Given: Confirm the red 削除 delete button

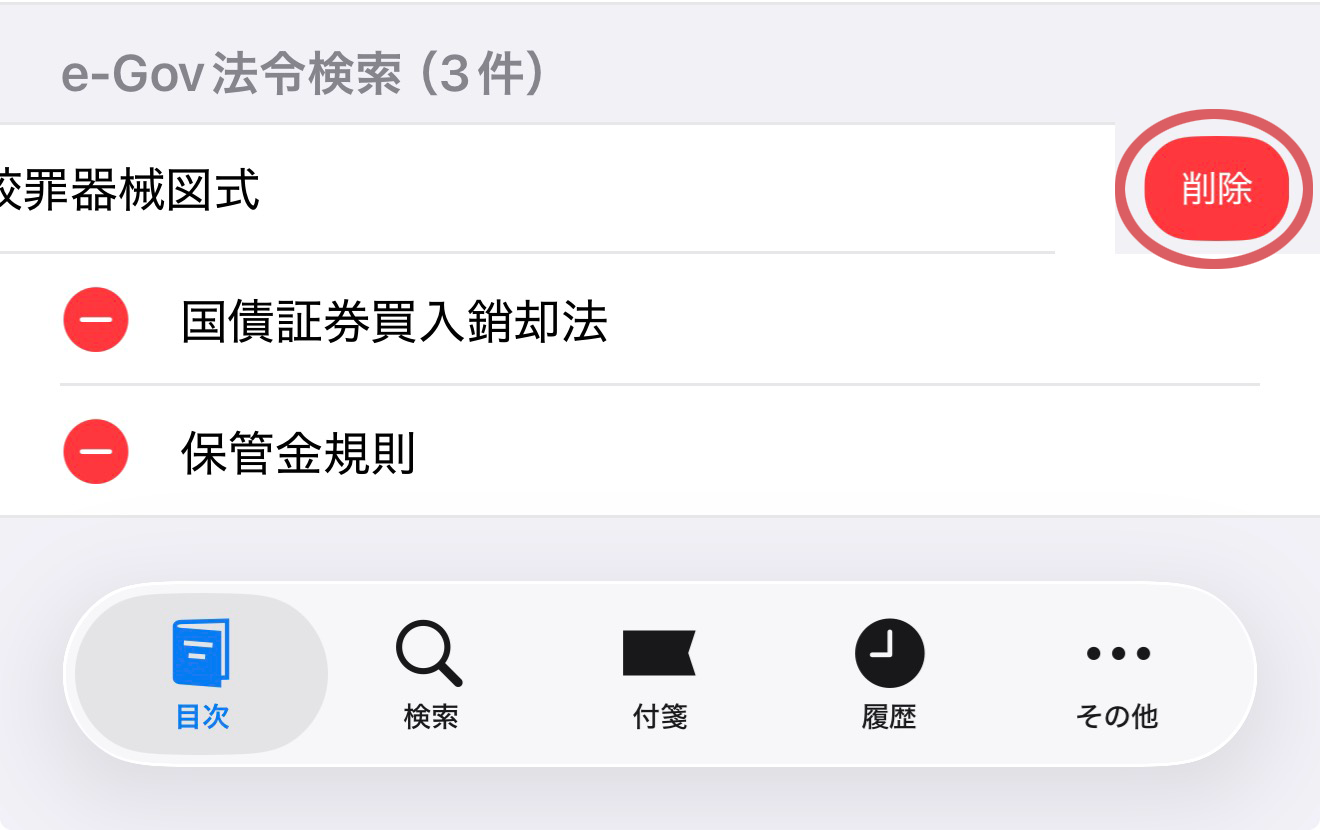Looking at the screenshot, I should (x=1215, y=189).
